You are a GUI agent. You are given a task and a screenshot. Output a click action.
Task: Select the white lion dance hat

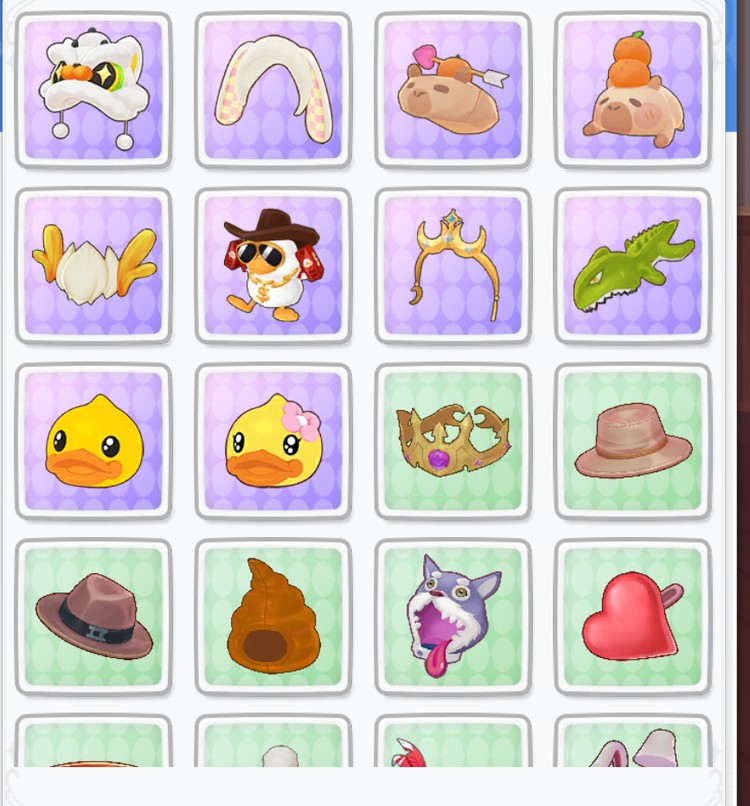93,90
